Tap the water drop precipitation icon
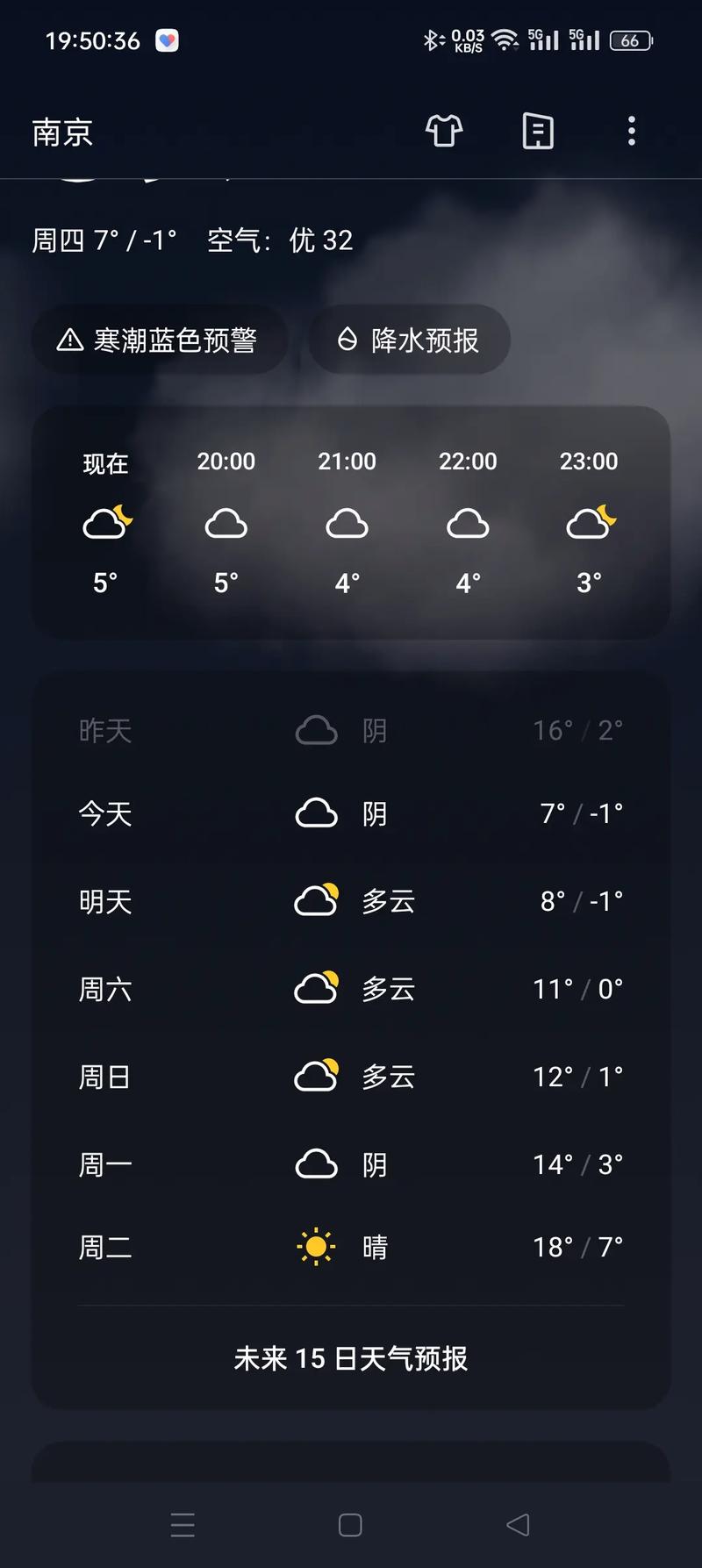Image resolution: width=702 pixels, height=1568 pixels. [347, 340]
